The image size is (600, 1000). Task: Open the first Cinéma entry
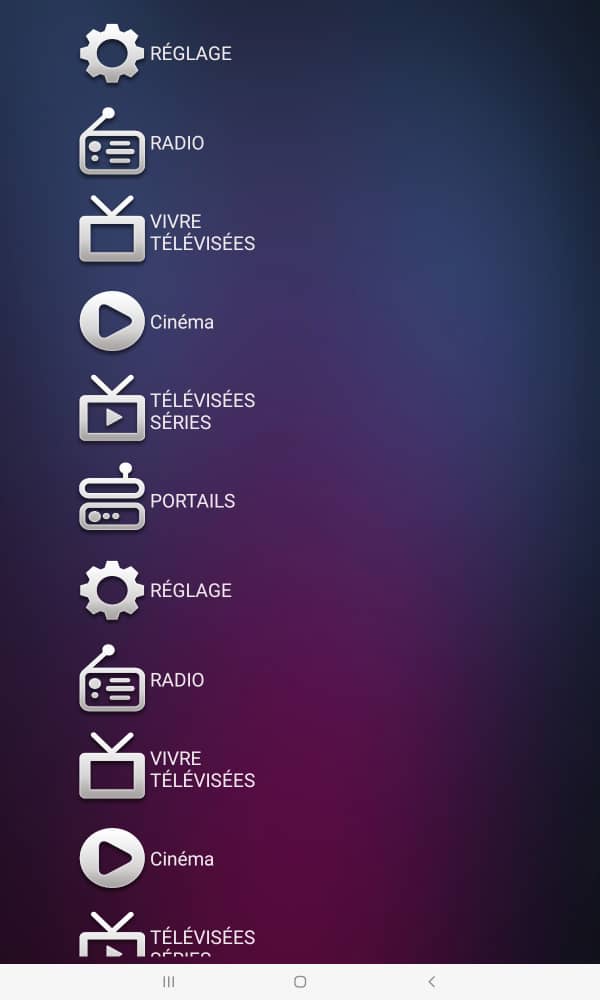tap(147, 322)
